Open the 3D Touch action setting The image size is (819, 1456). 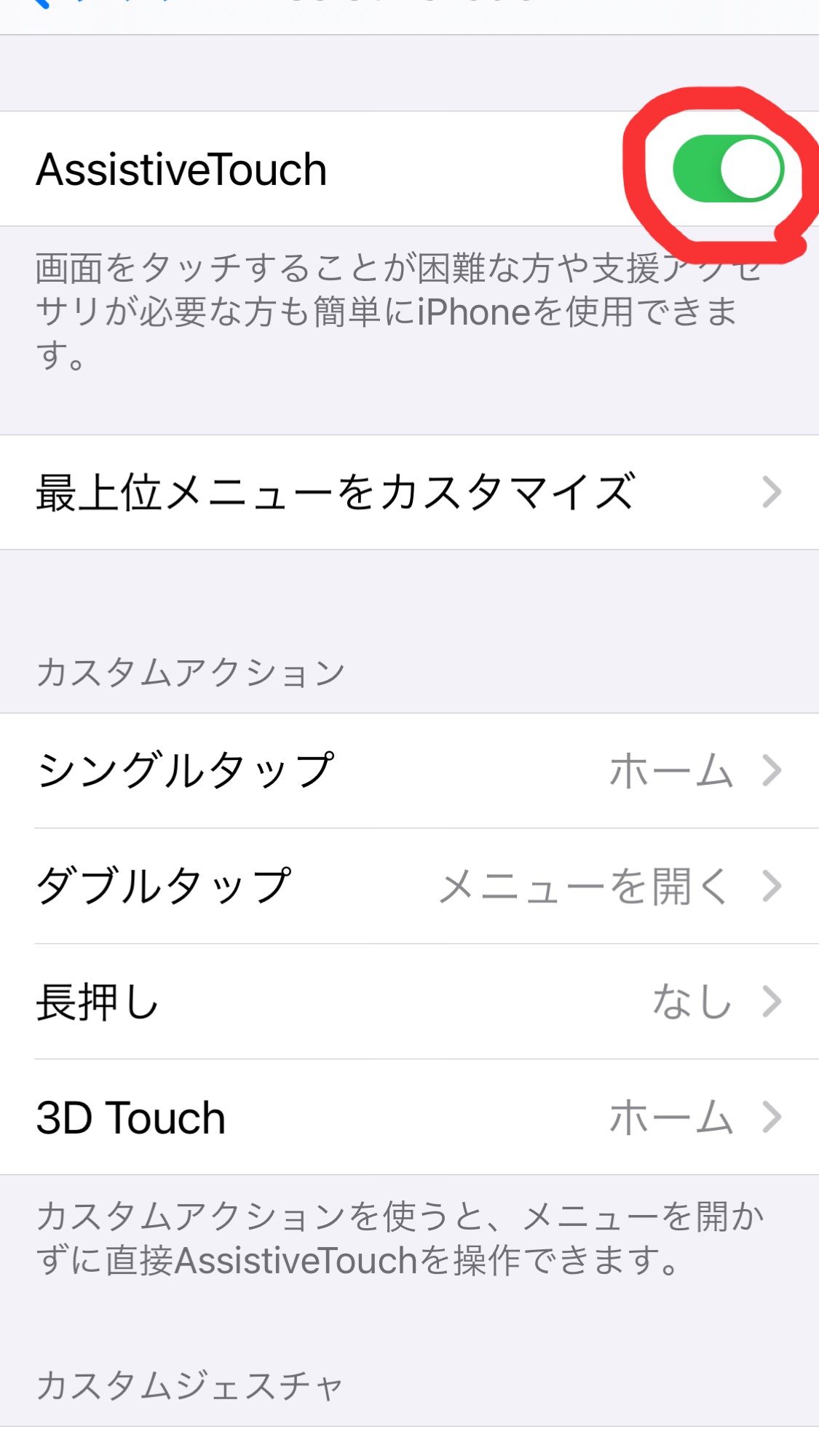pos(409,1117)
